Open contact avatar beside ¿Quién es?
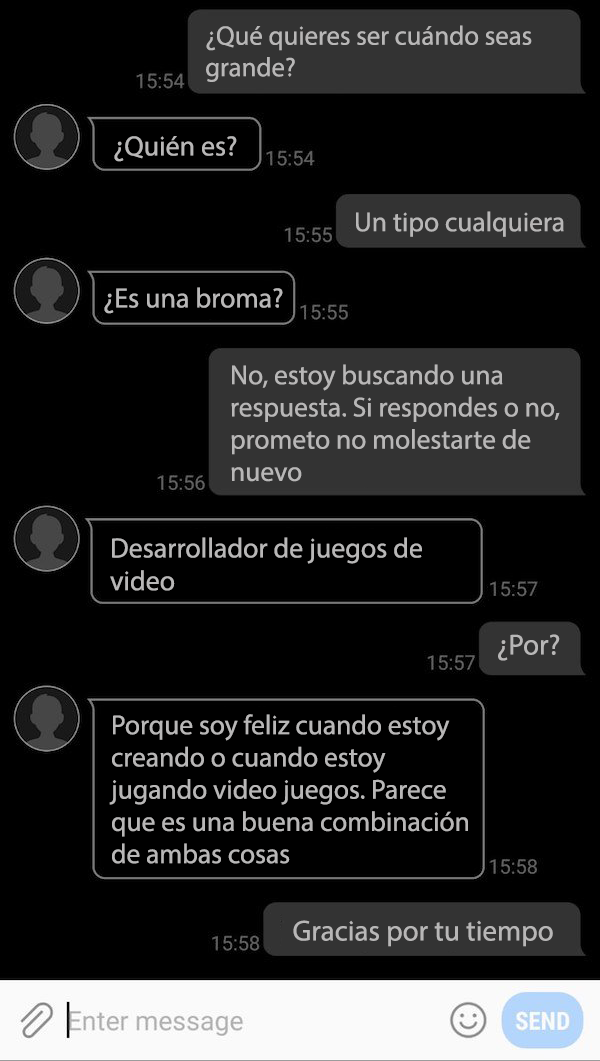This screenshot has height=1061, width=600. (x=47, y=137)
